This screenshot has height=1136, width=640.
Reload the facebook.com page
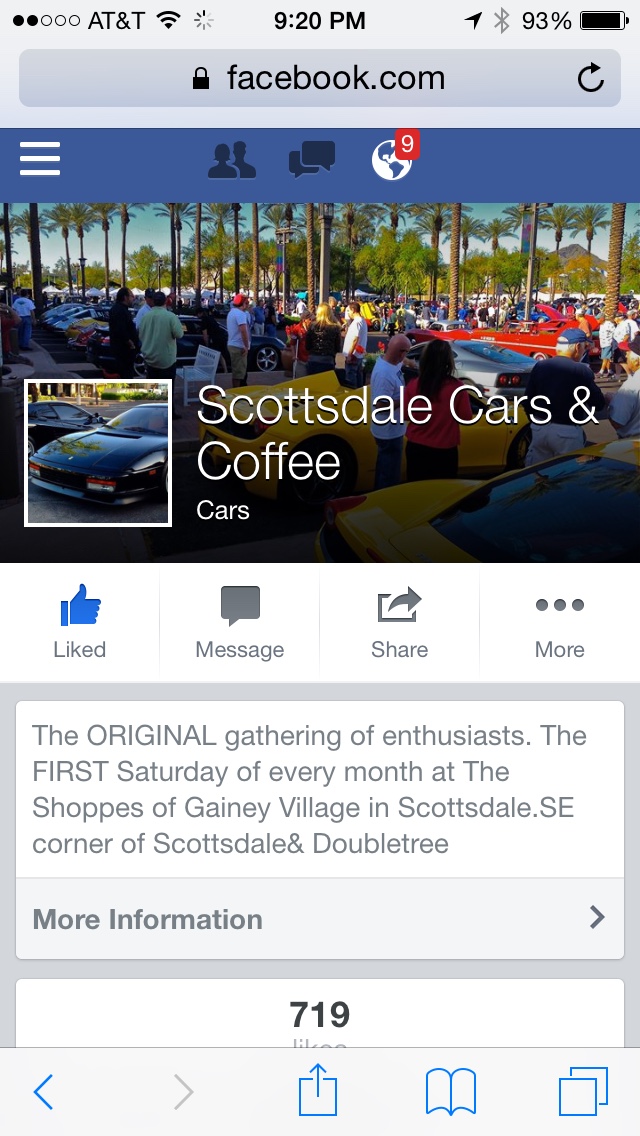[x=591, y=78]
